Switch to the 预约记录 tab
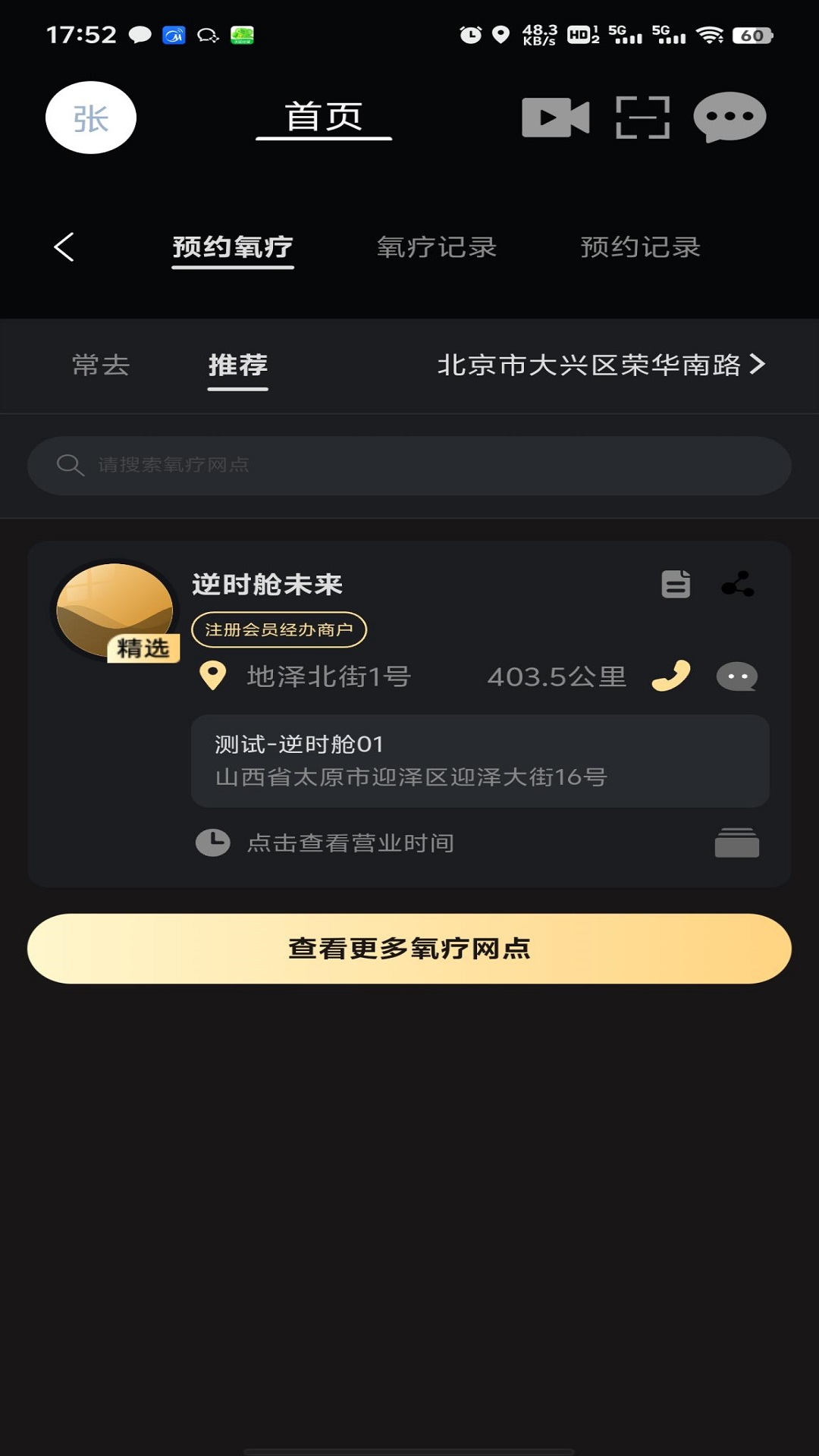 639,246
